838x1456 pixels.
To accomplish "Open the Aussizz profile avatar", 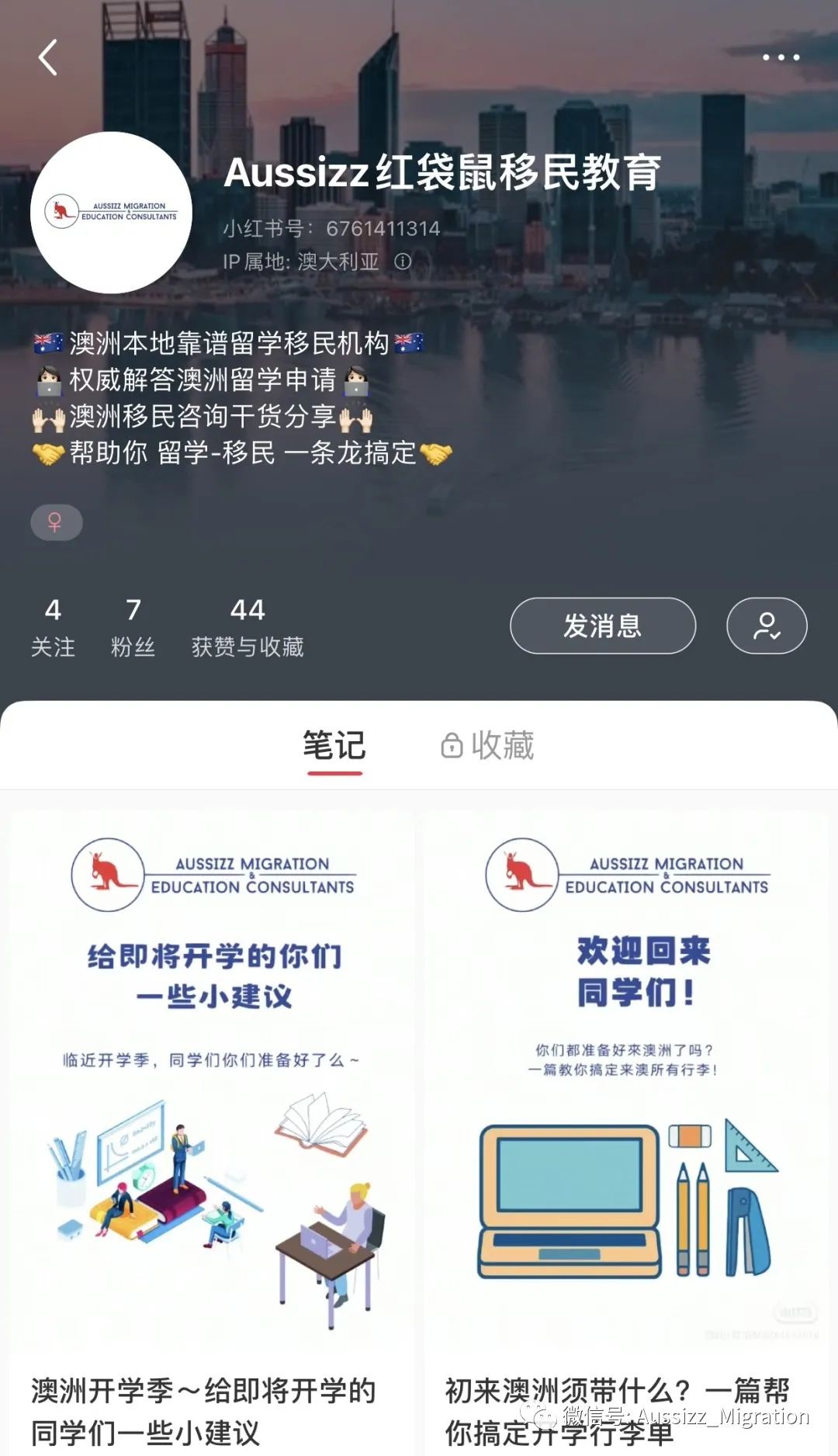I will pos(111,213).
